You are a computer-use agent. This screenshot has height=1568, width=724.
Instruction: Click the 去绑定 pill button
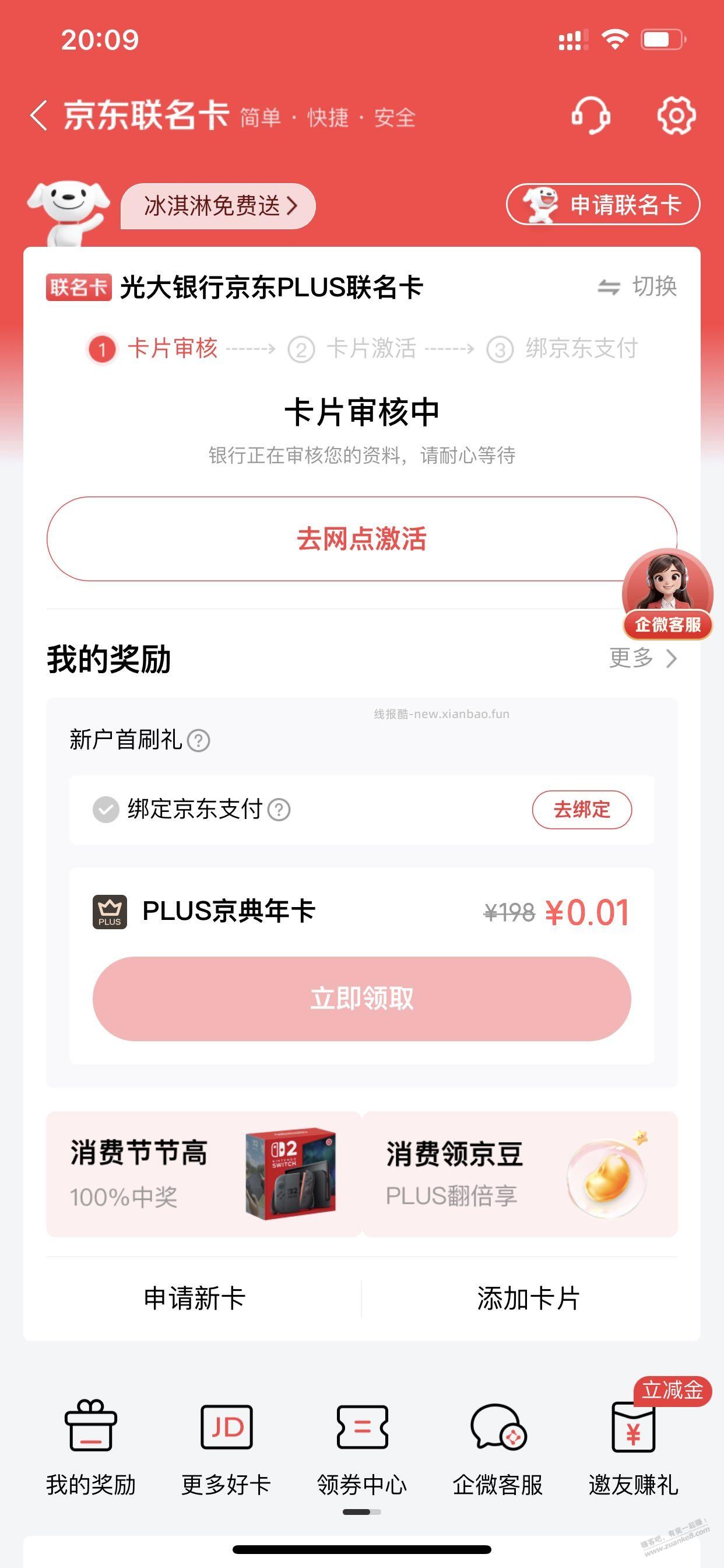point(582,810)
